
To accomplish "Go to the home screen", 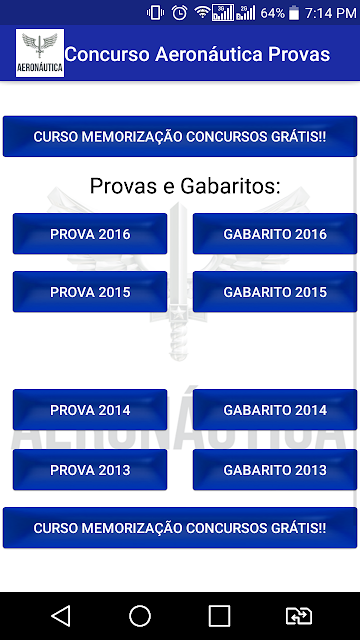I will pyautogui.click(x=140, y=616).
